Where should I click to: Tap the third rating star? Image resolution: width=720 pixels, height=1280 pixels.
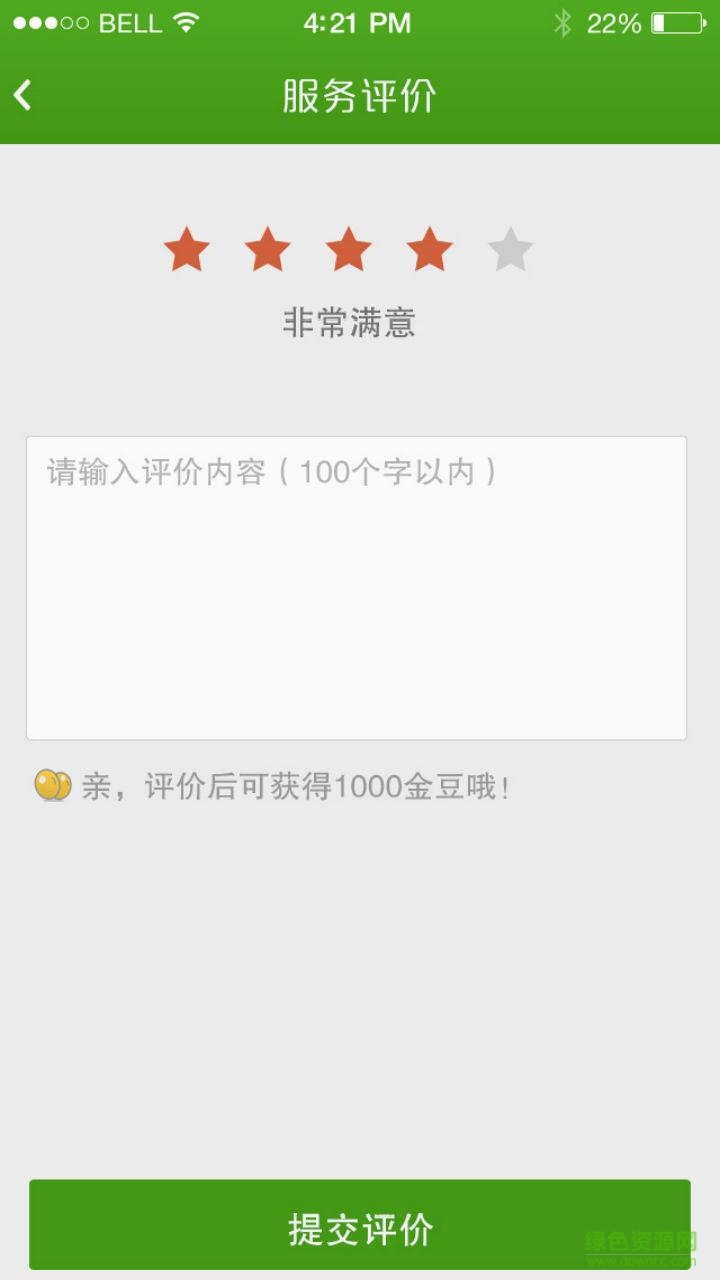point(349,250)
